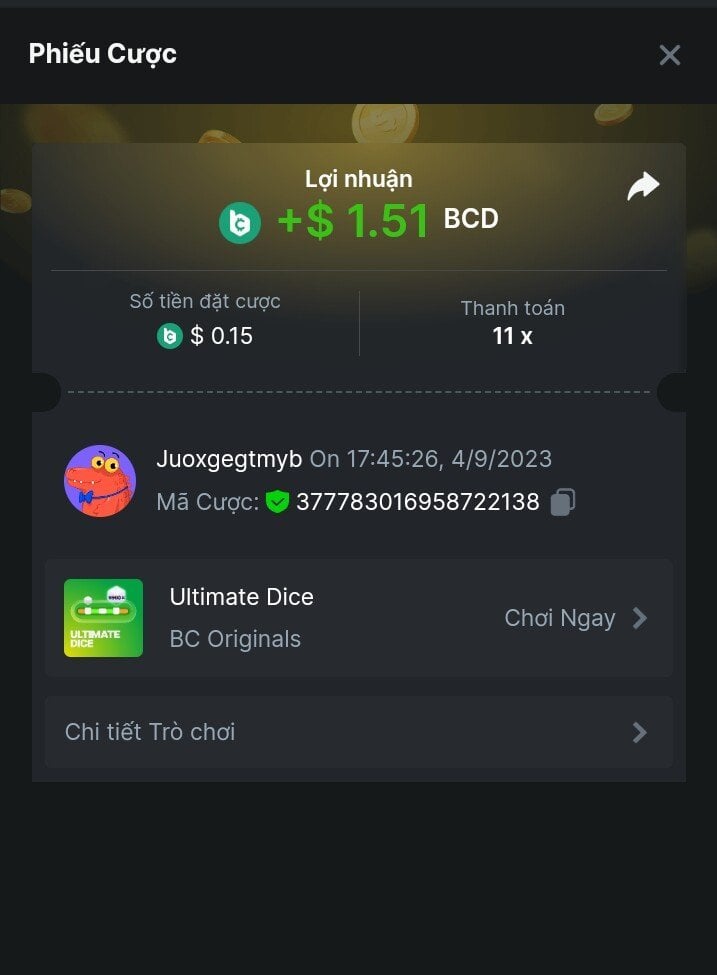This screenshot has width=717, height=975.
Task: Open Juoxgegtmyb's profile avatar
Action: coord(100,481)
